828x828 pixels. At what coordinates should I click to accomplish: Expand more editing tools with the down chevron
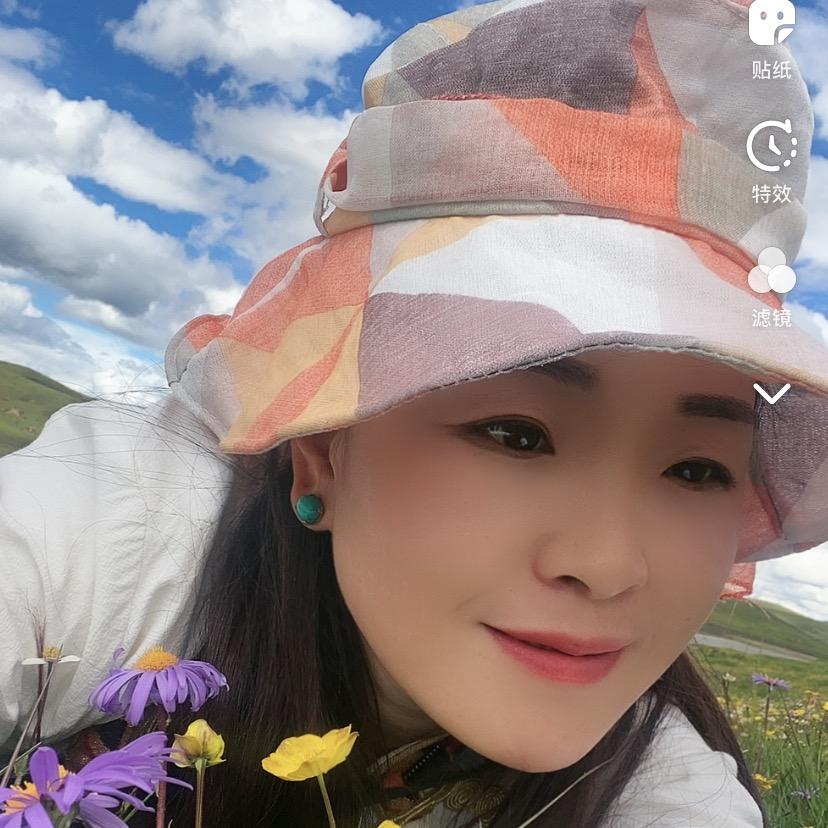point(771,393)
